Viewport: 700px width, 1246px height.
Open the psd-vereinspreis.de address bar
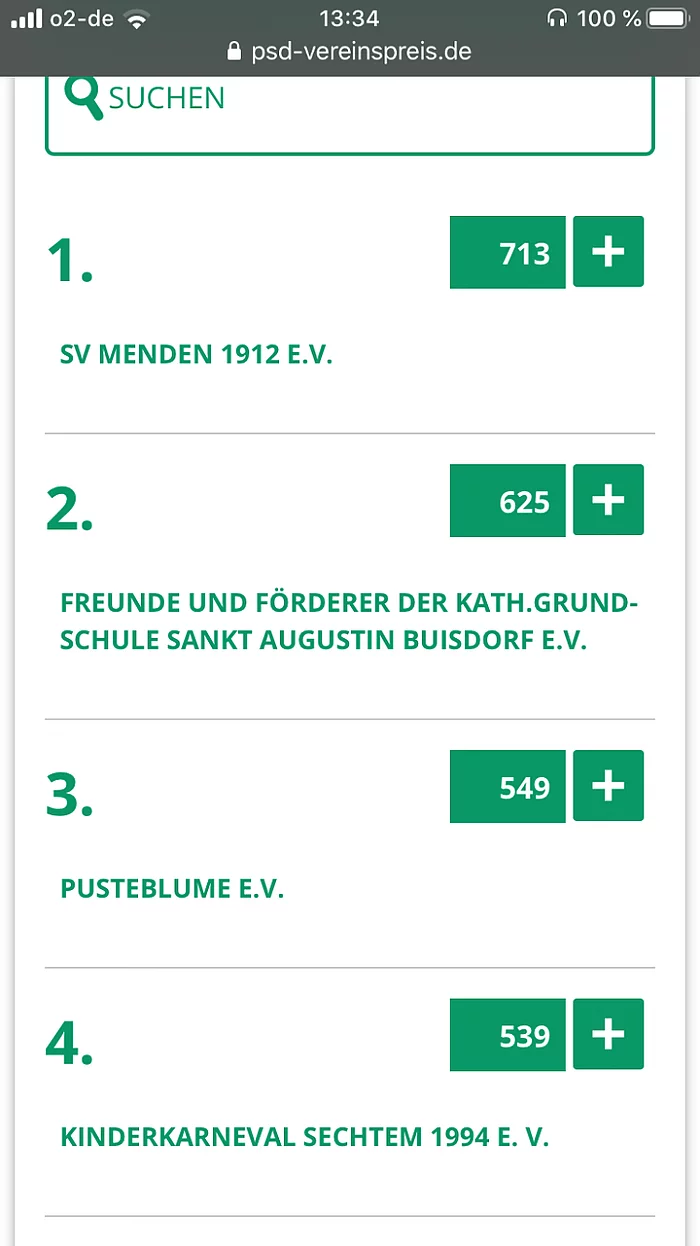click(x=350, y=51)
